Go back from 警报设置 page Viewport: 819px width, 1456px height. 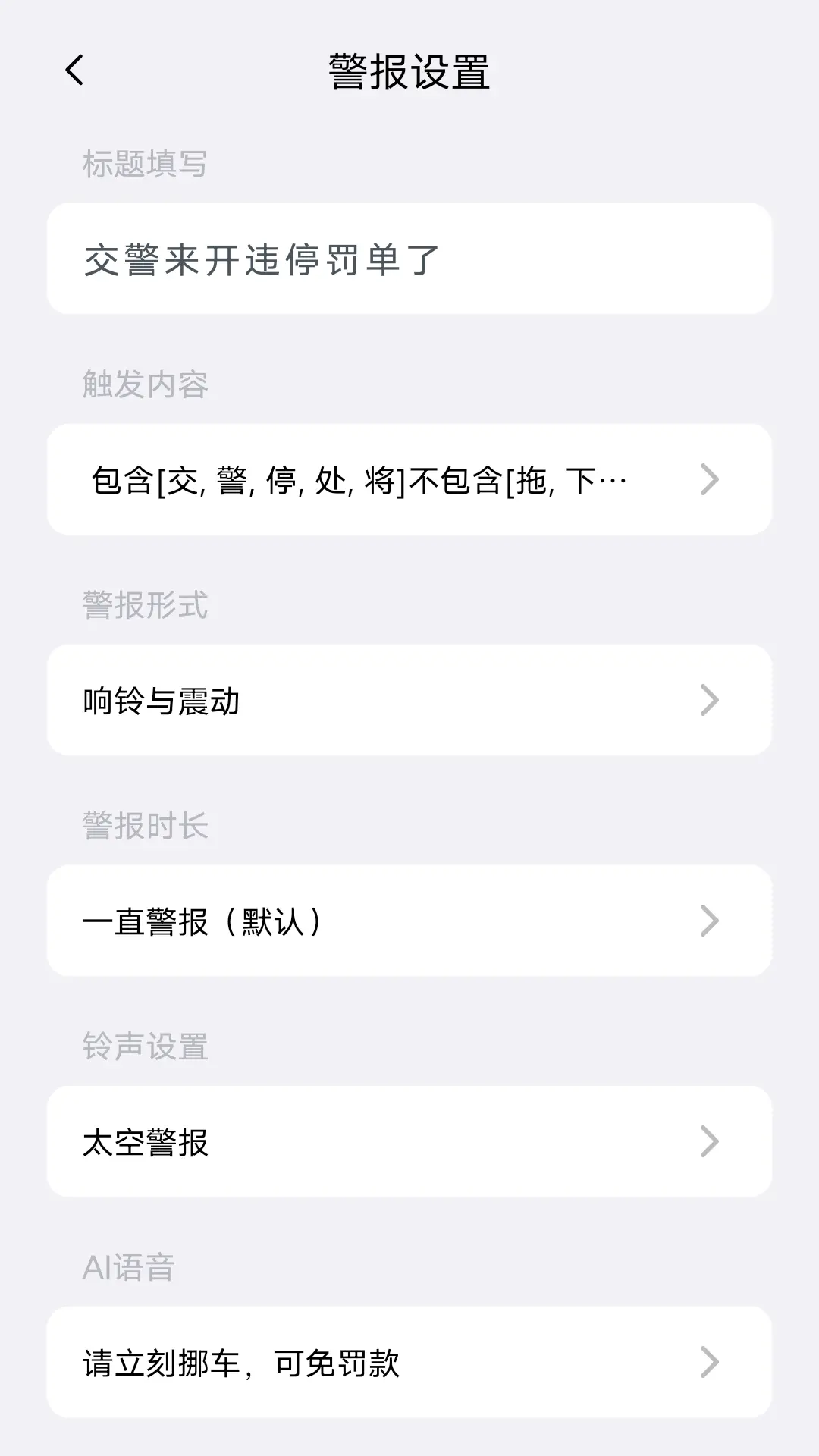(x=74, y=71)
